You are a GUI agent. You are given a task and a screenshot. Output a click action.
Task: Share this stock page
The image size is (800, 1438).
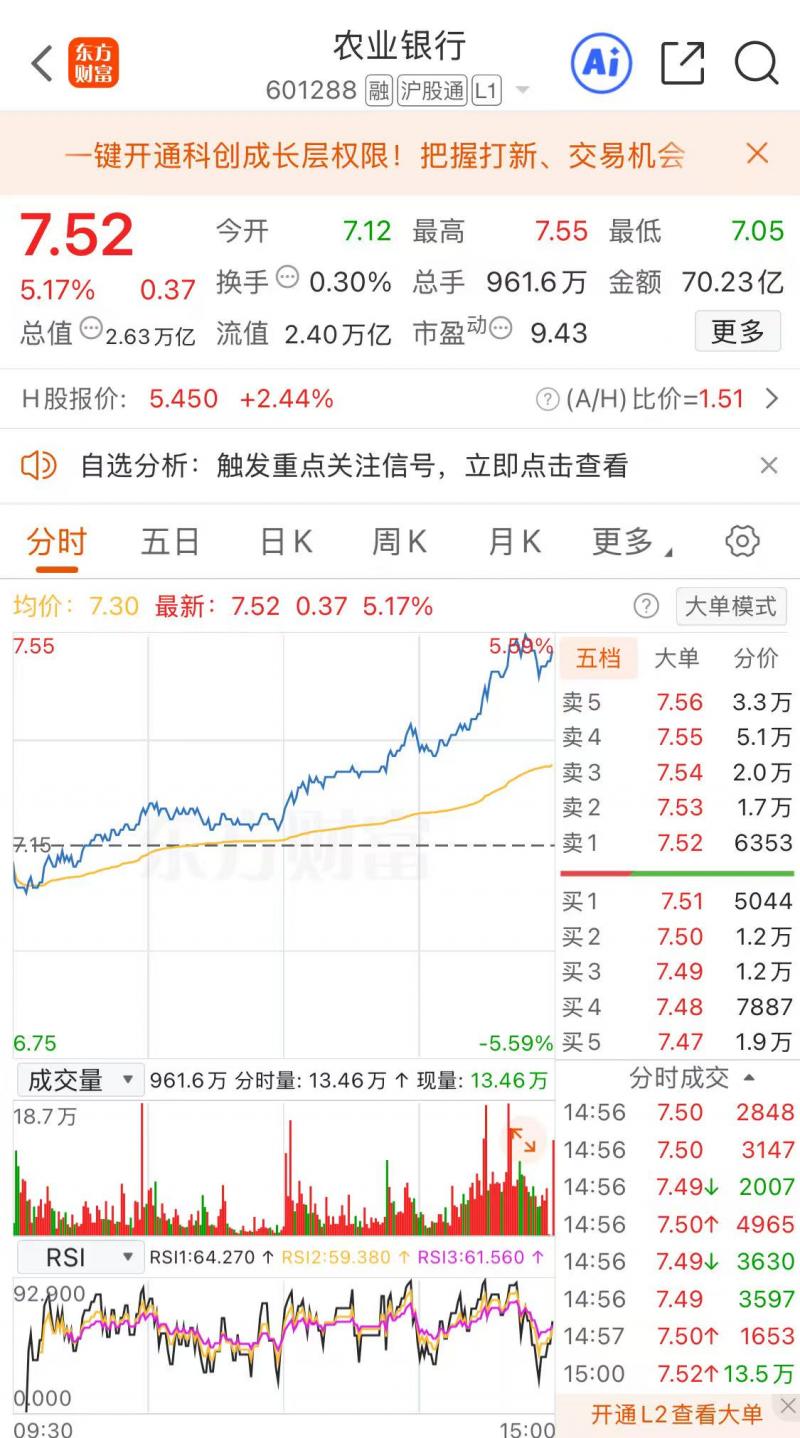pos(683,64)
